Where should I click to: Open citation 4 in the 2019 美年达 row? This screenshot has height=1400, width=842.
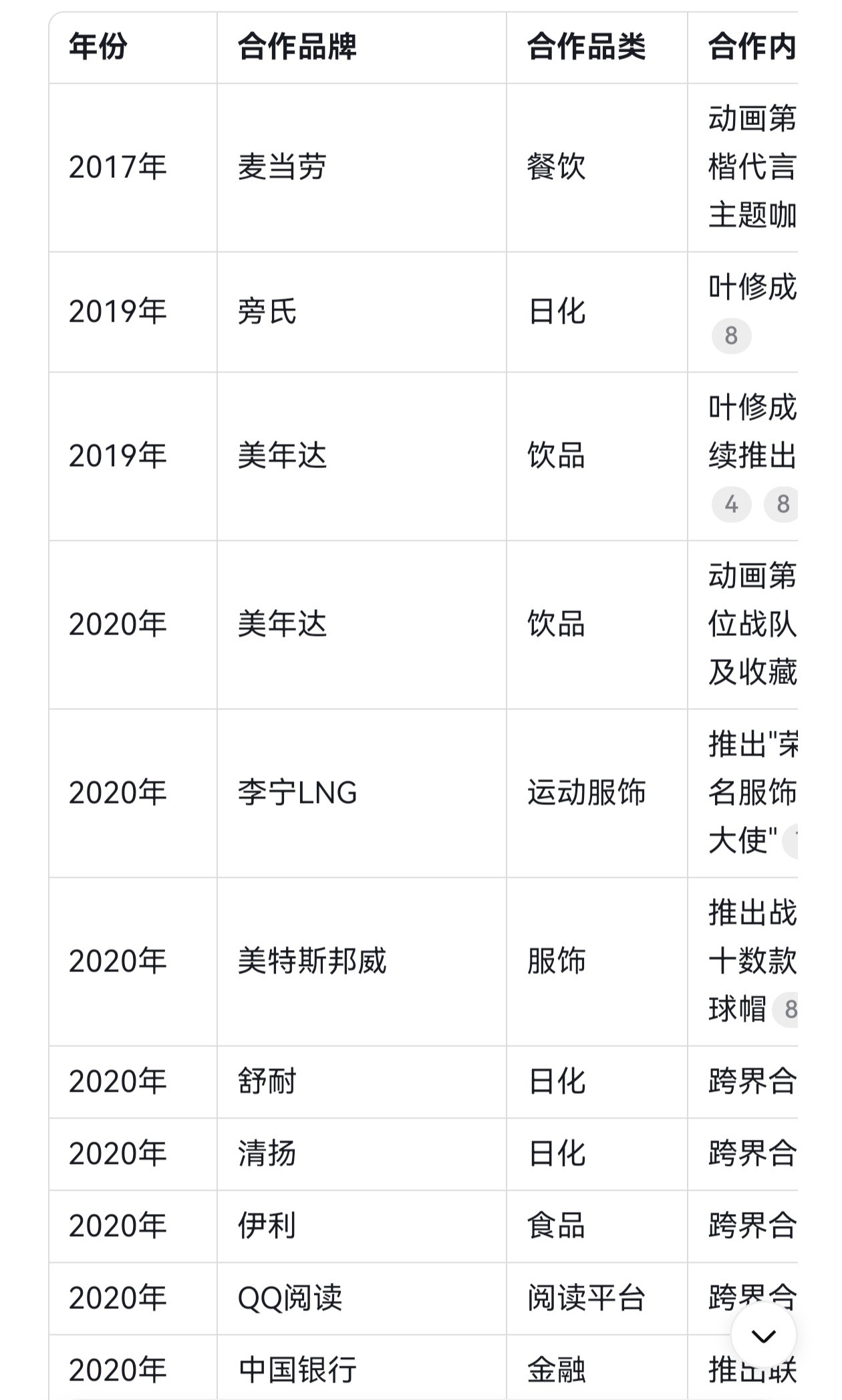click(731, 504)
